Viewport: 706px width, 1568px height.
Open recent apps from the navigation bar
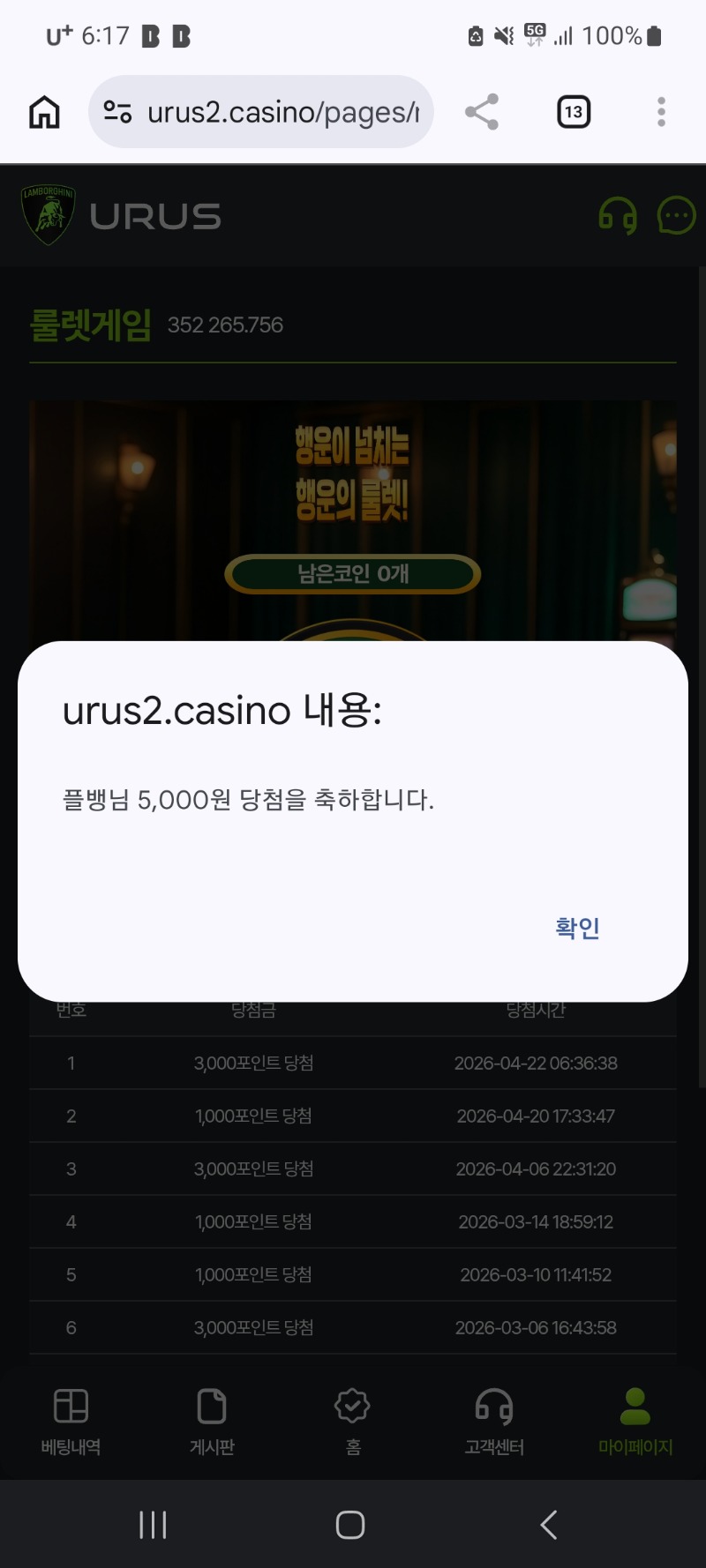point(153,1524)
